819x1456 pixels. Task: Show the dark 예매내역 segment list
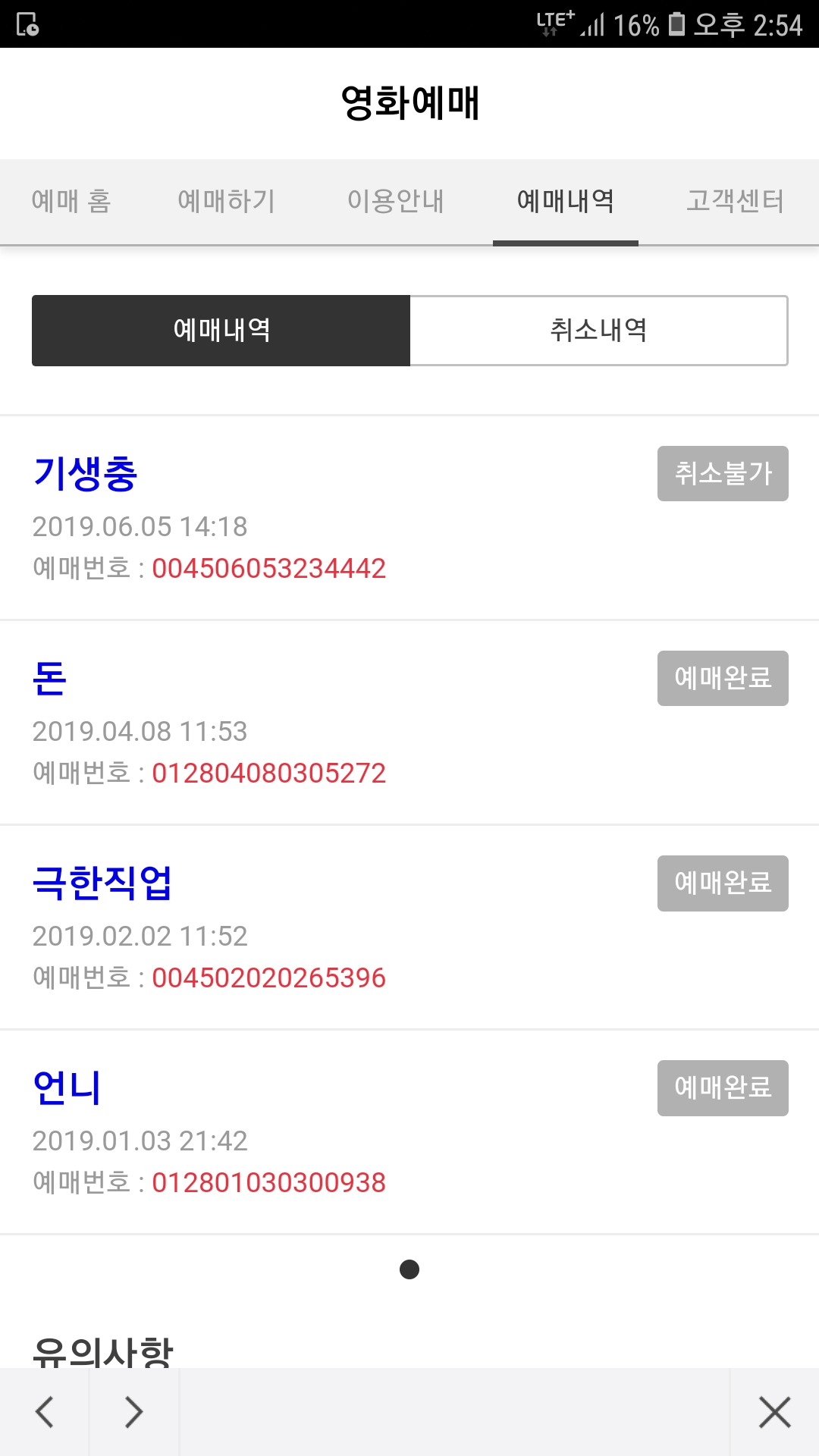tap(221, 331)
